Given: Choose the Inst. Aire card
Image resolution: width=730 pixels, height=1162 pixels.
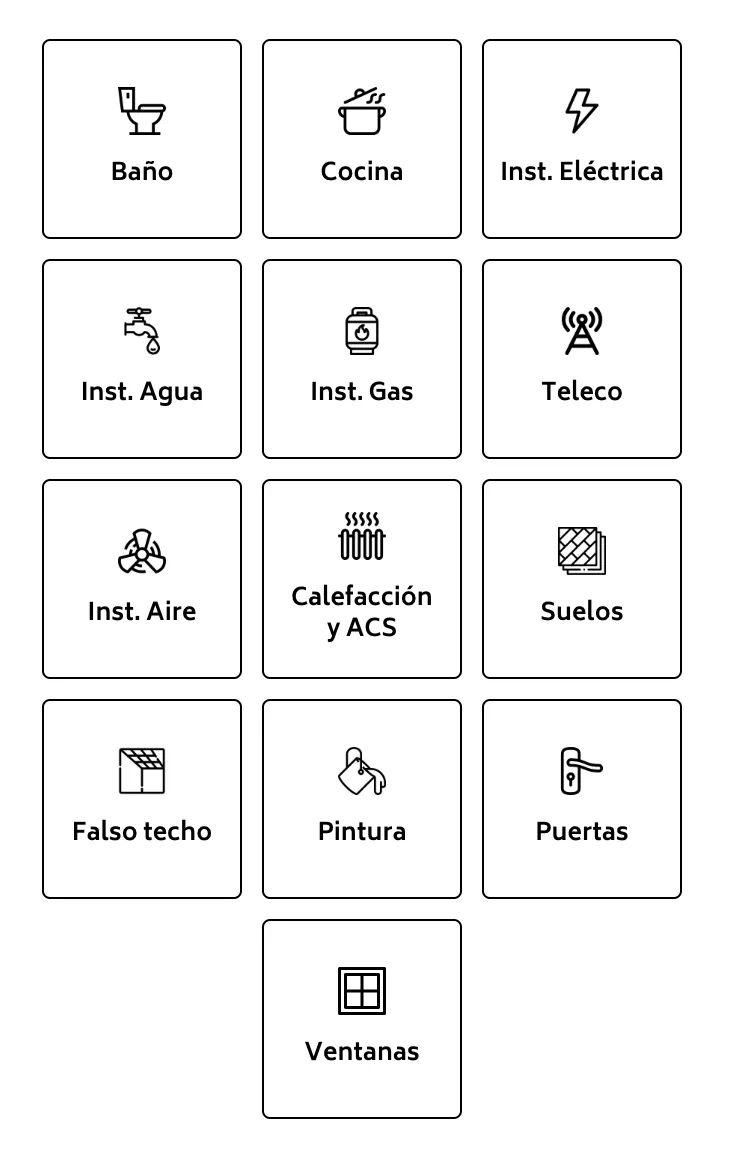Looking at the screenshot, I should click(142, 579).
